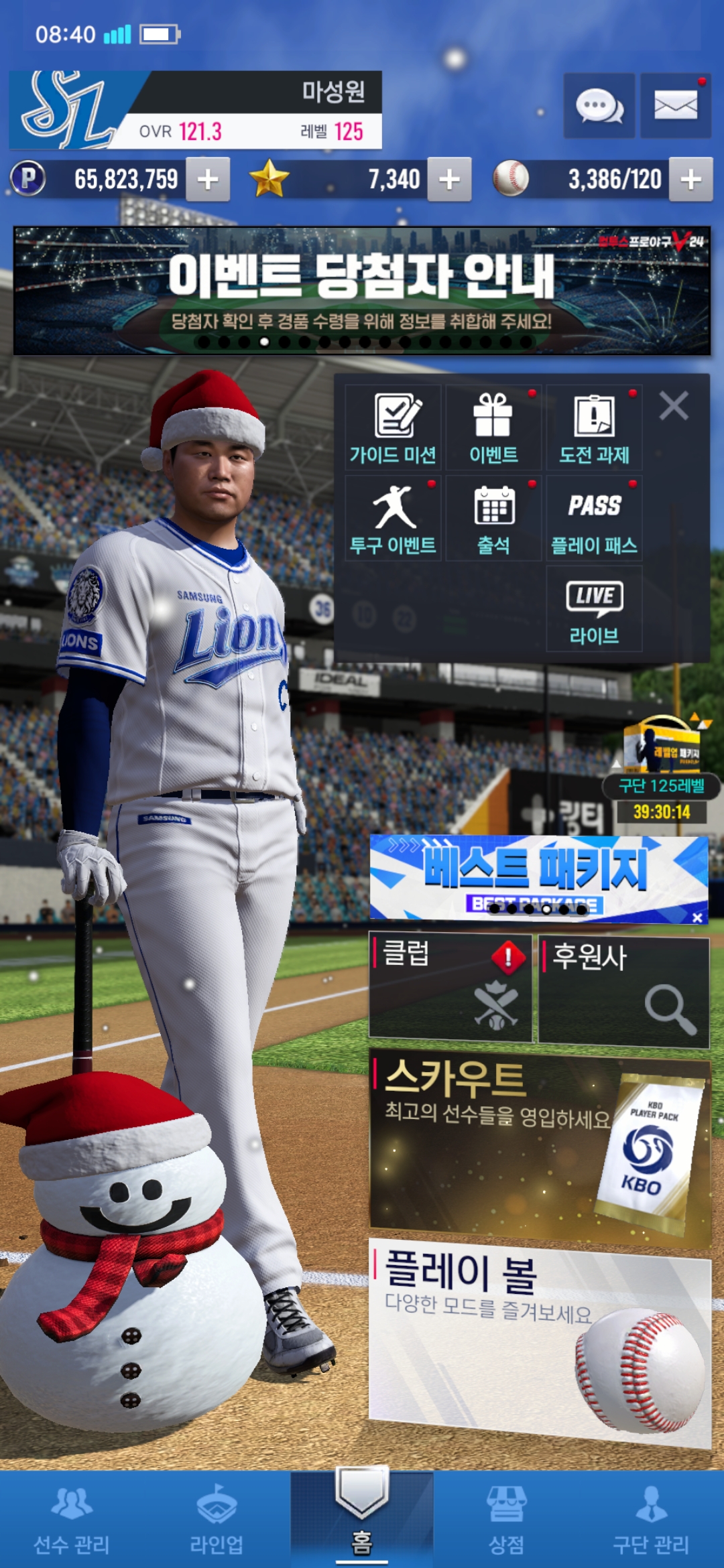724x1568 pixels.
Task: Switch to the 상점 tab
Action: pyautogui.click(x=506, y=1520)
